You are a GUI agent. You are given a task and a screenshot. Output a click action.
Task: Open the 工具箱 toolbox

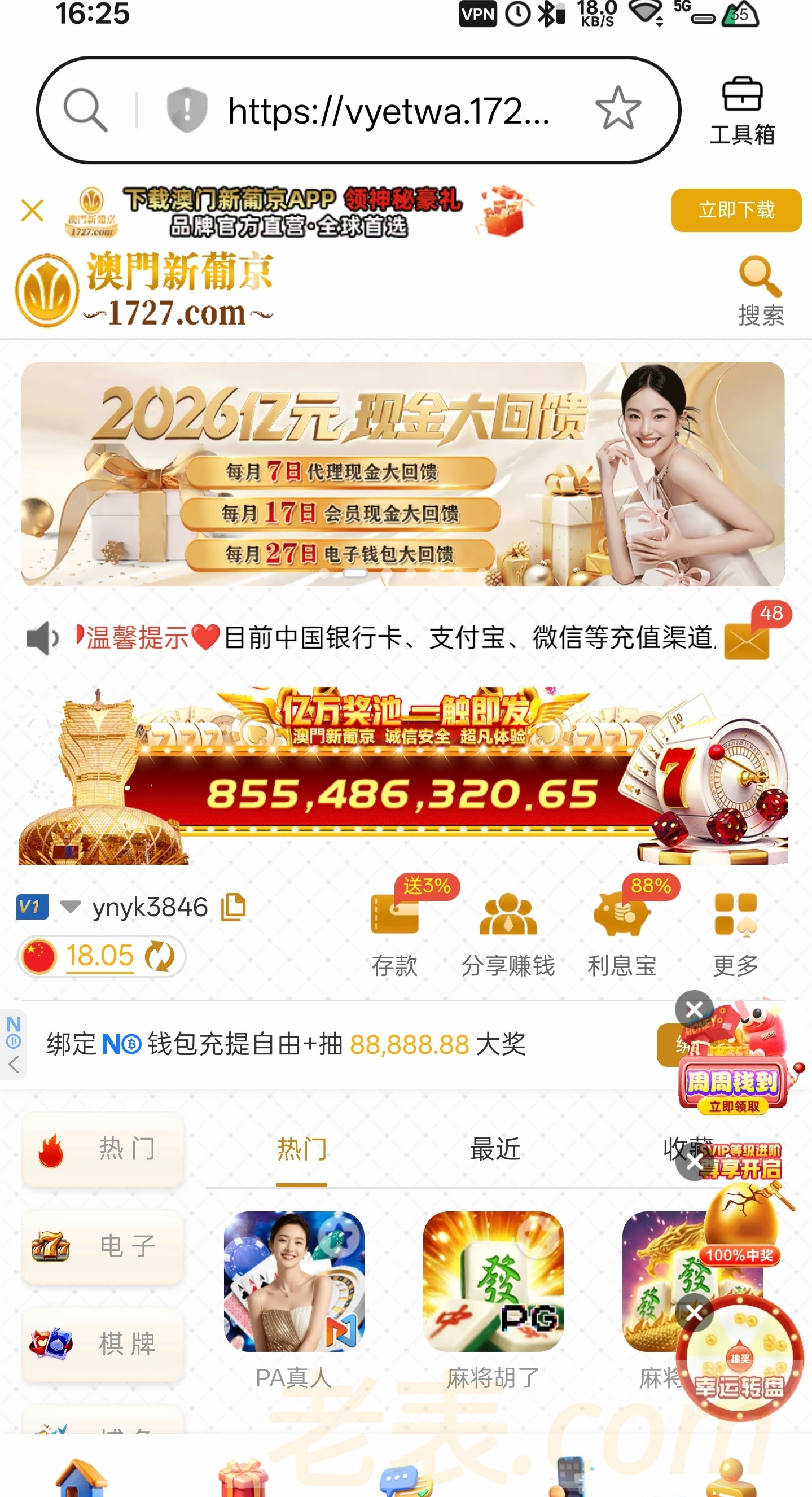click(741, 111)
